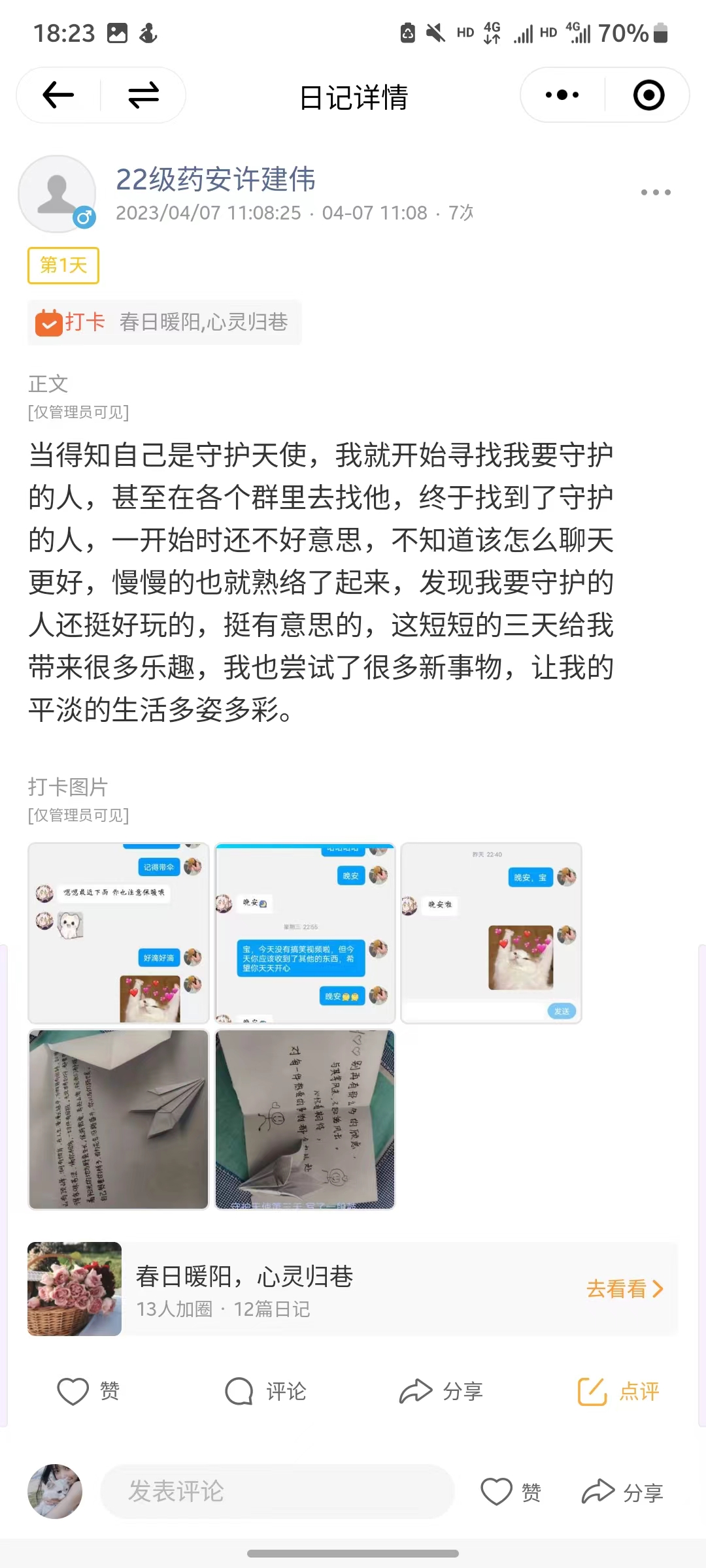View the chat screenshot with 晚安 message
Screen dimensions: 706x1568
305,933
